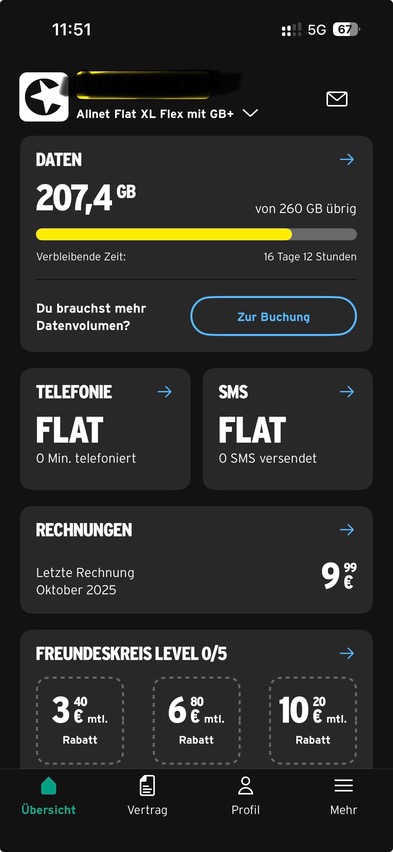Open the SMS card

(x=288, y=429)
